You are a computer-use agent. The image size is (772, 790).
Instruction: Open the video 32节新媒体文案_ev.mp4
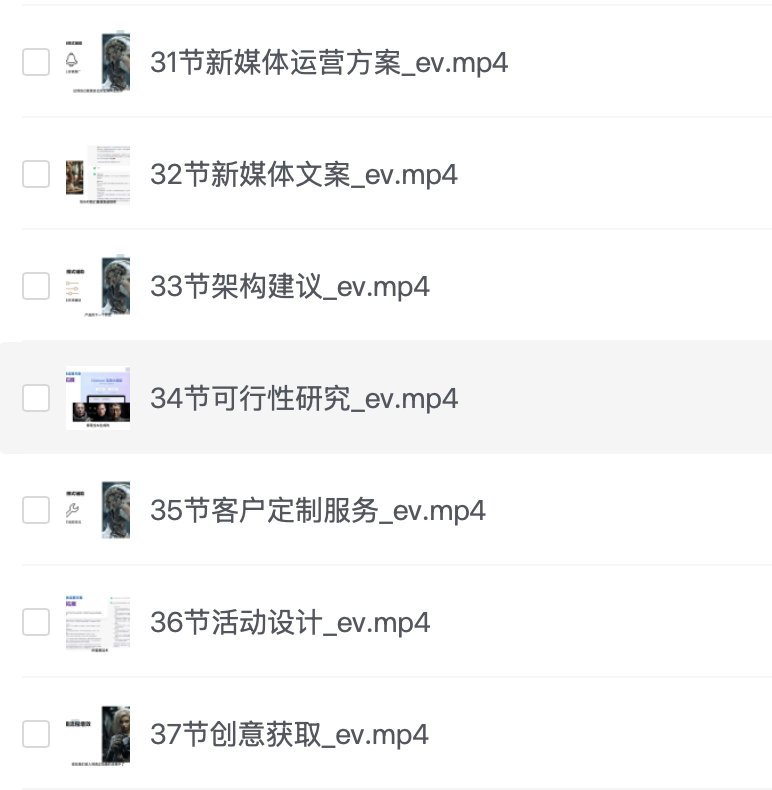pos(303,175)
